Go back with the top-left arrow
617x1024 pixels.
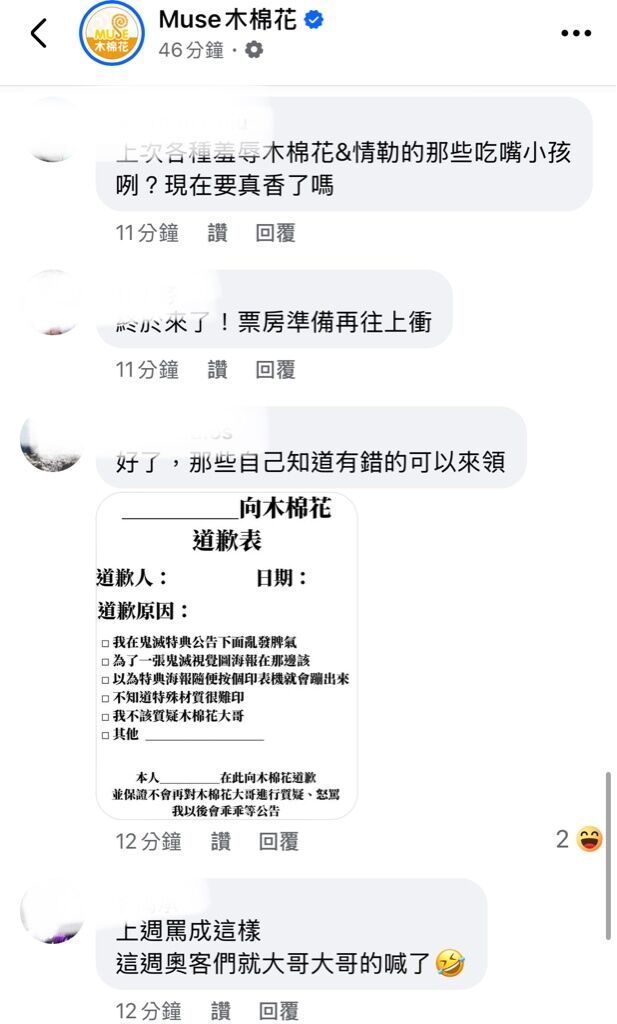tap(38, 33)
